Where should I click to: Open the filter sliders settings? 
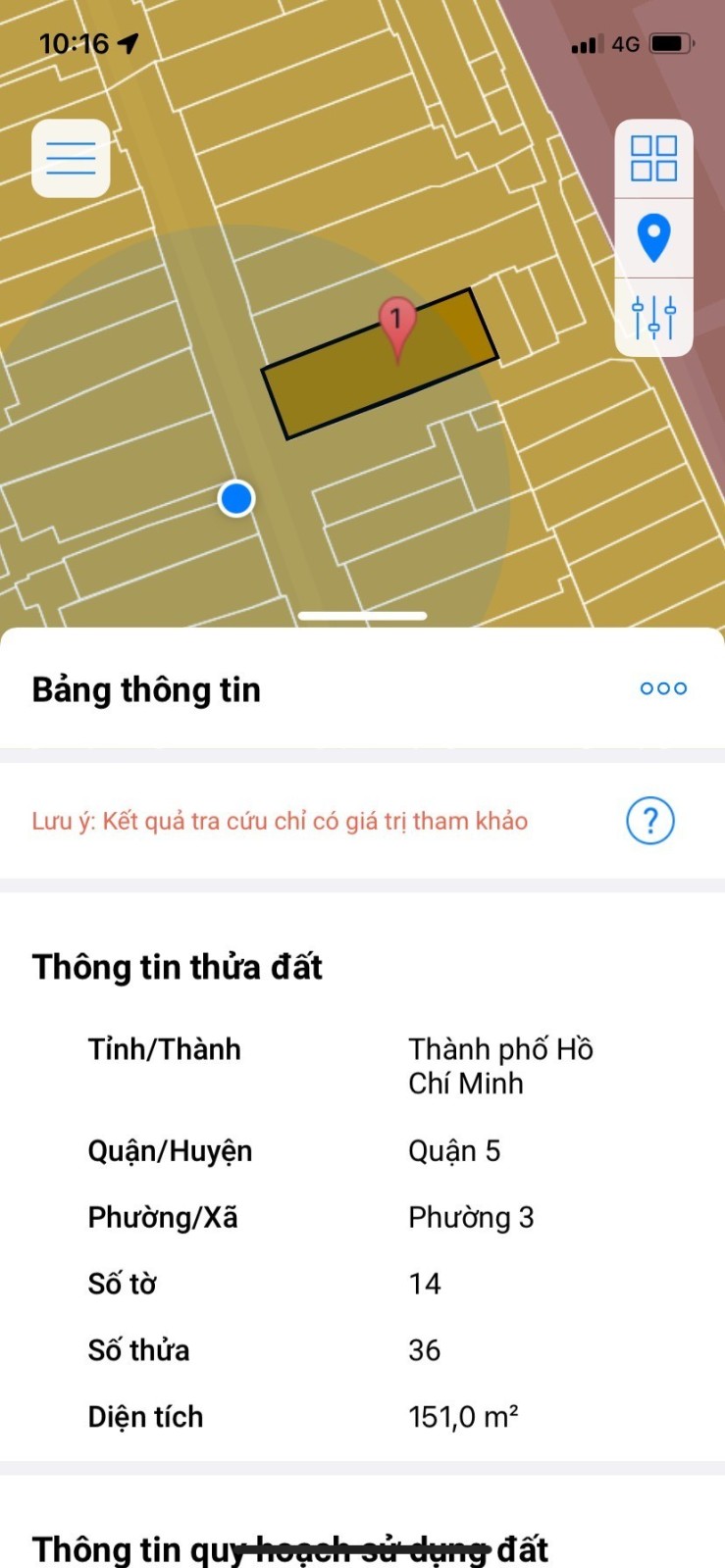tap(653, 317)
